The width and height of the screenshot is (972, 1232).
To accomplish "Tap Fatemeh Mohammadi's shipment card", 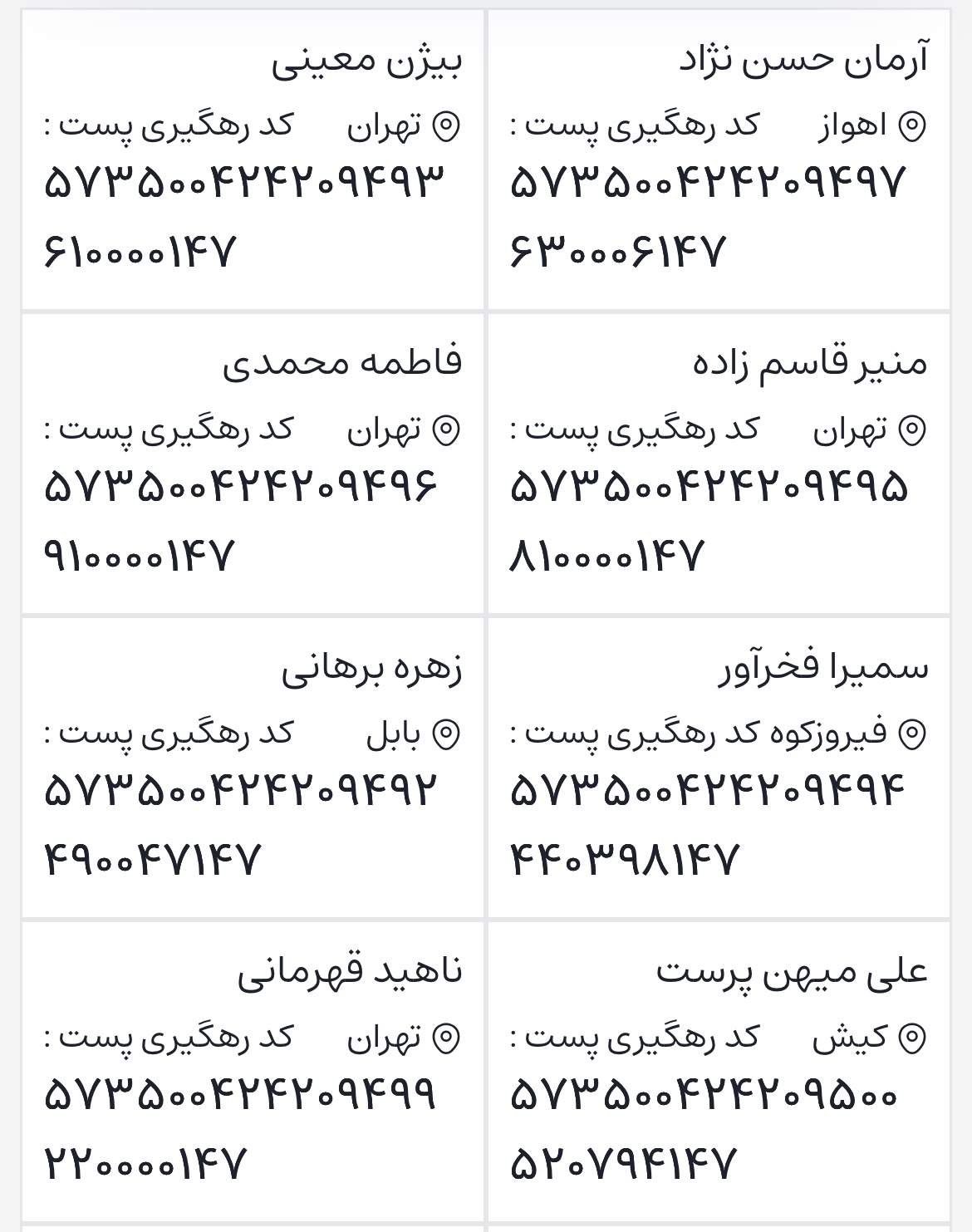I will [253, 464].
